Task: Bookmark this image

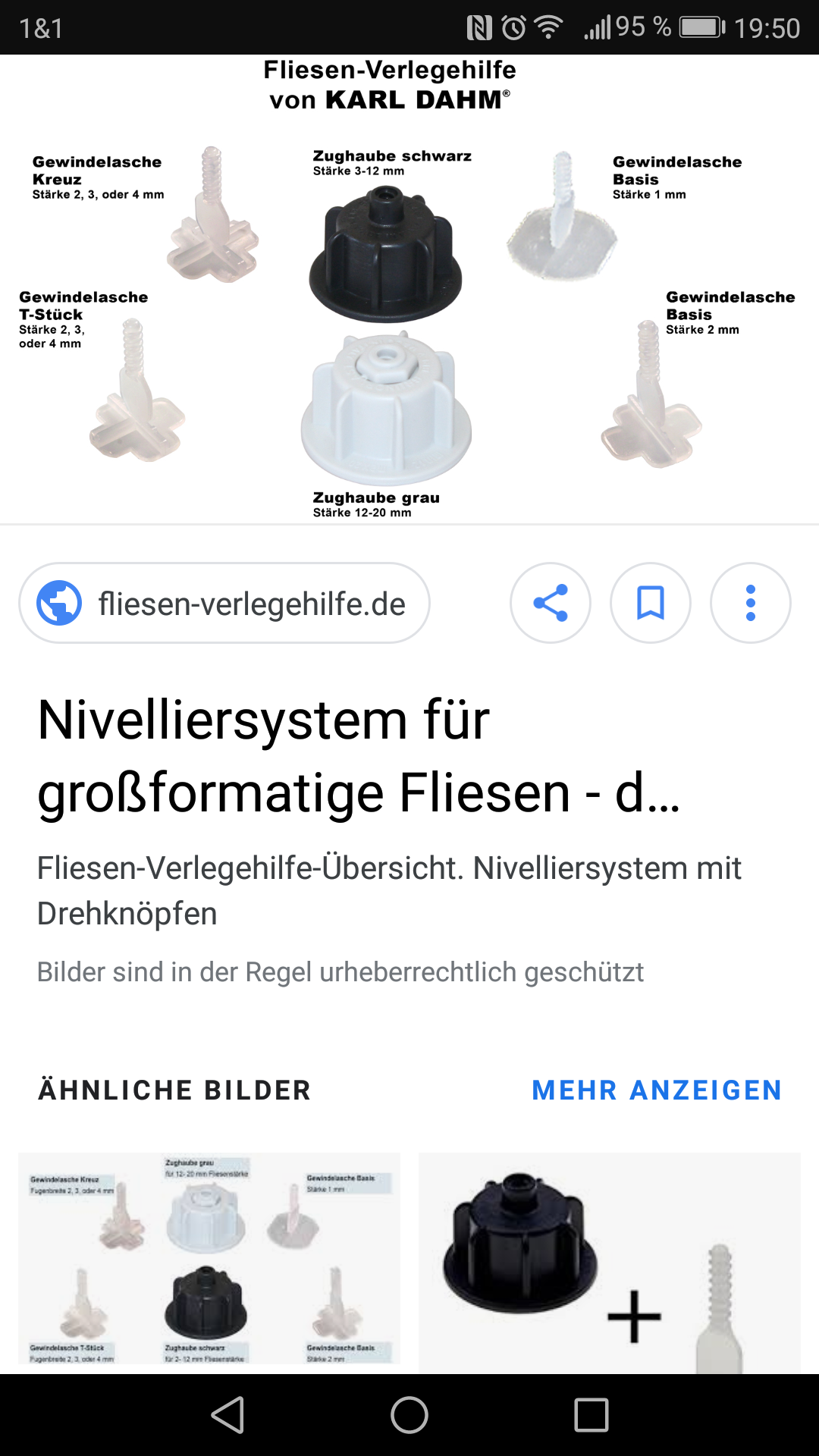Action: 651,604
